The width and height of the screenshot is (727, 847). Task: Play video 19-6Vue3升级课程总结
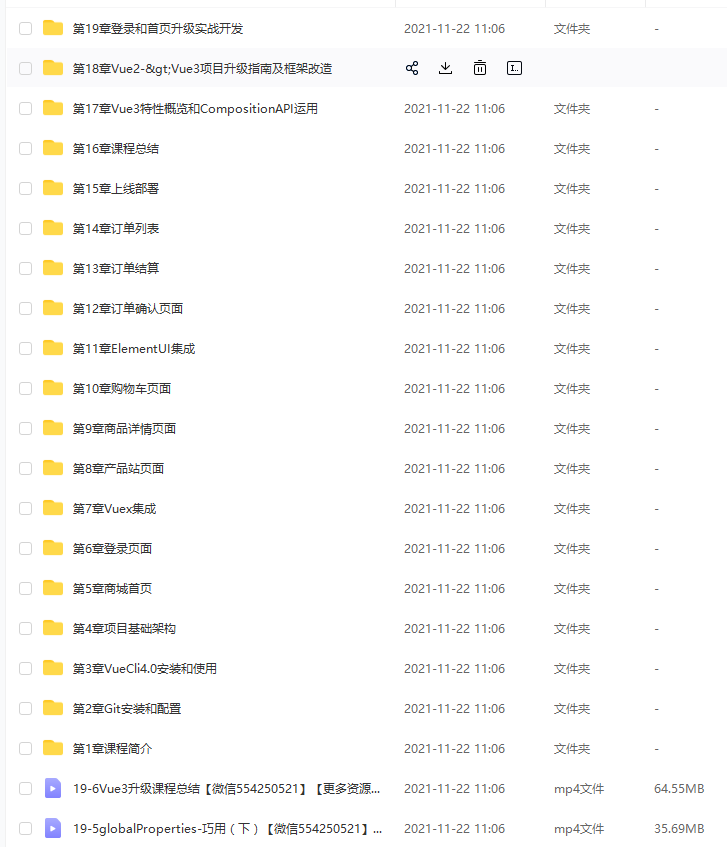(x=226, y=788)
